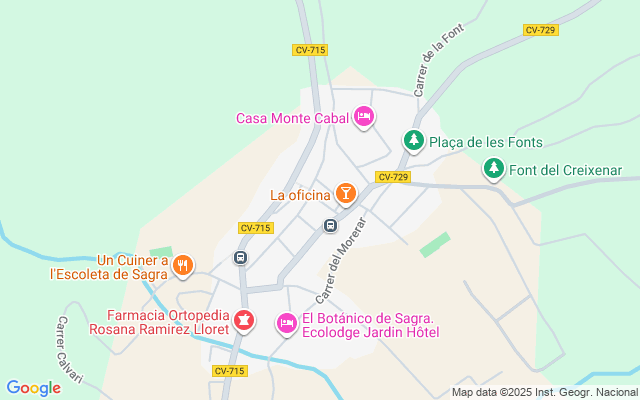View Un Cuiner a l'Escoleta de Sagra restaurant
This screenshot has height=400, width=640.
click(x=181, y=265)
